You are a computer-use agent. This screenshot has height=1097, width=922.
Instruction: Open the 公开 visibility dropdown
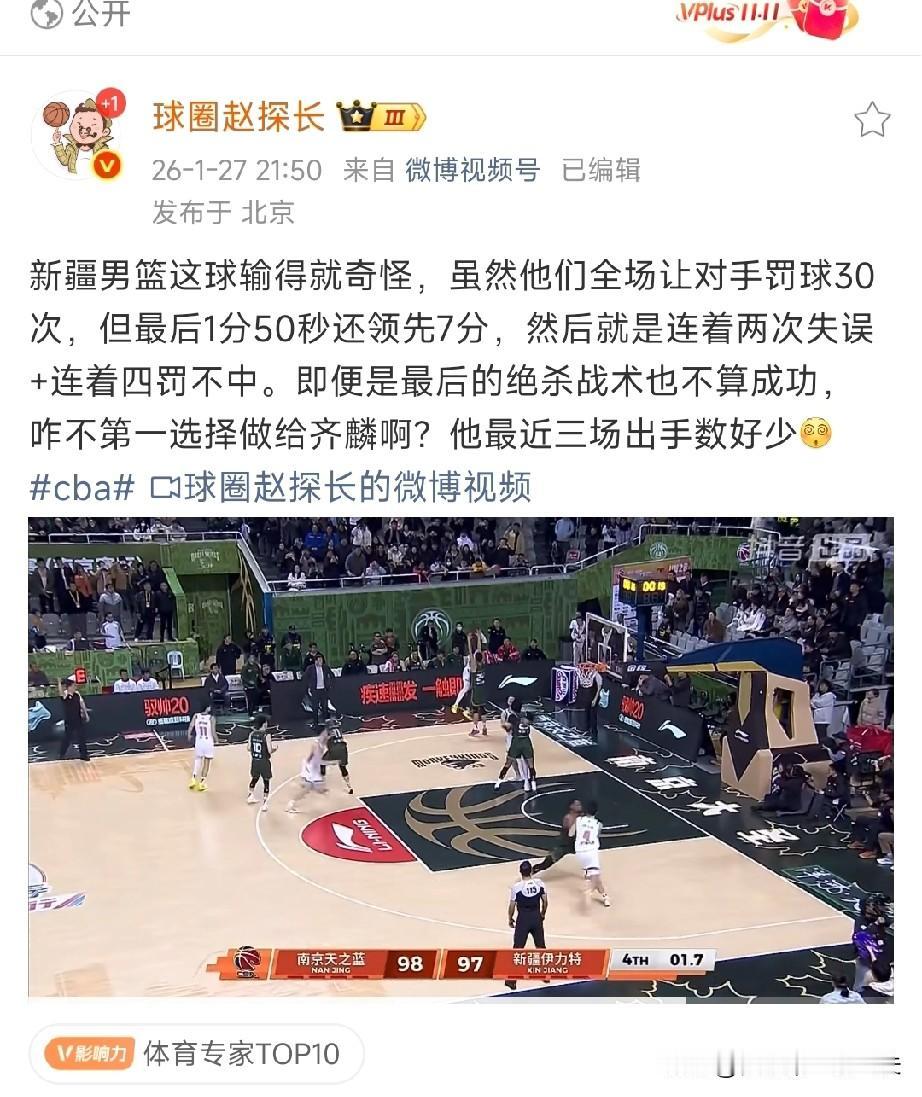100,15
